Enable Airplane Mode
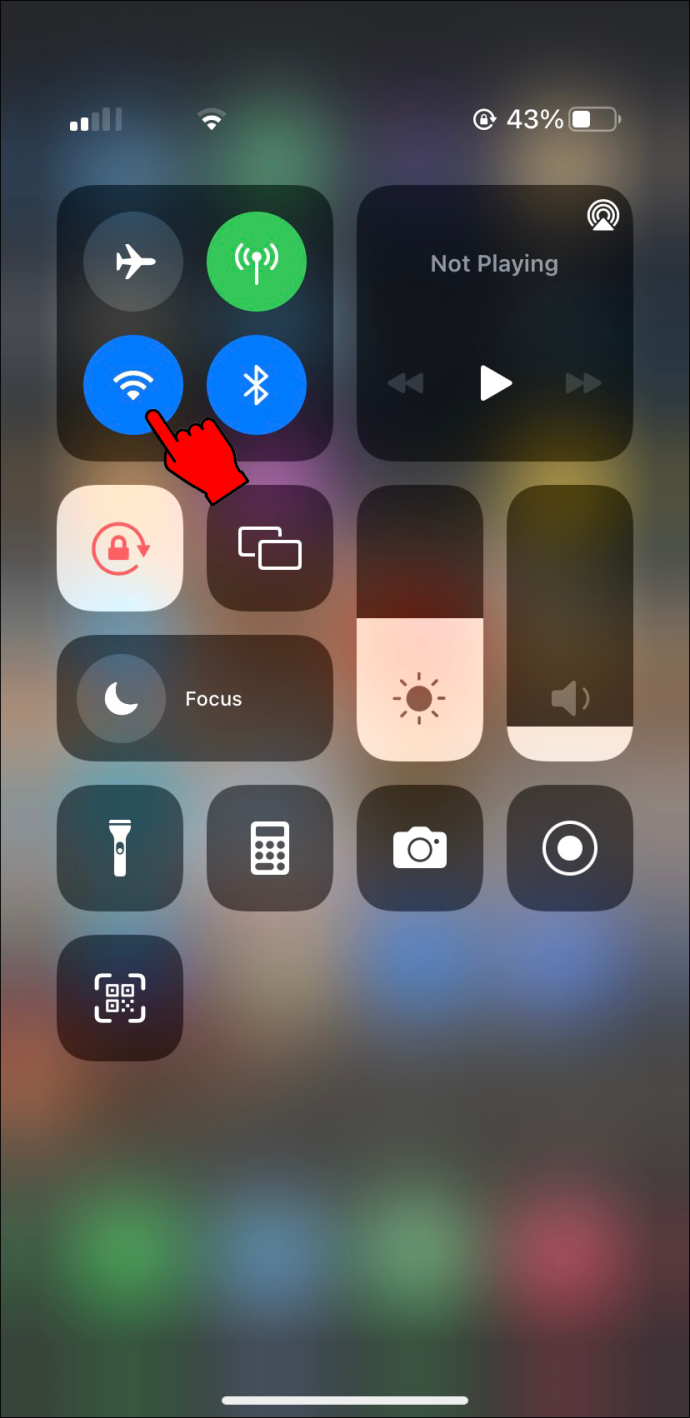 click(x=134, y=262)
